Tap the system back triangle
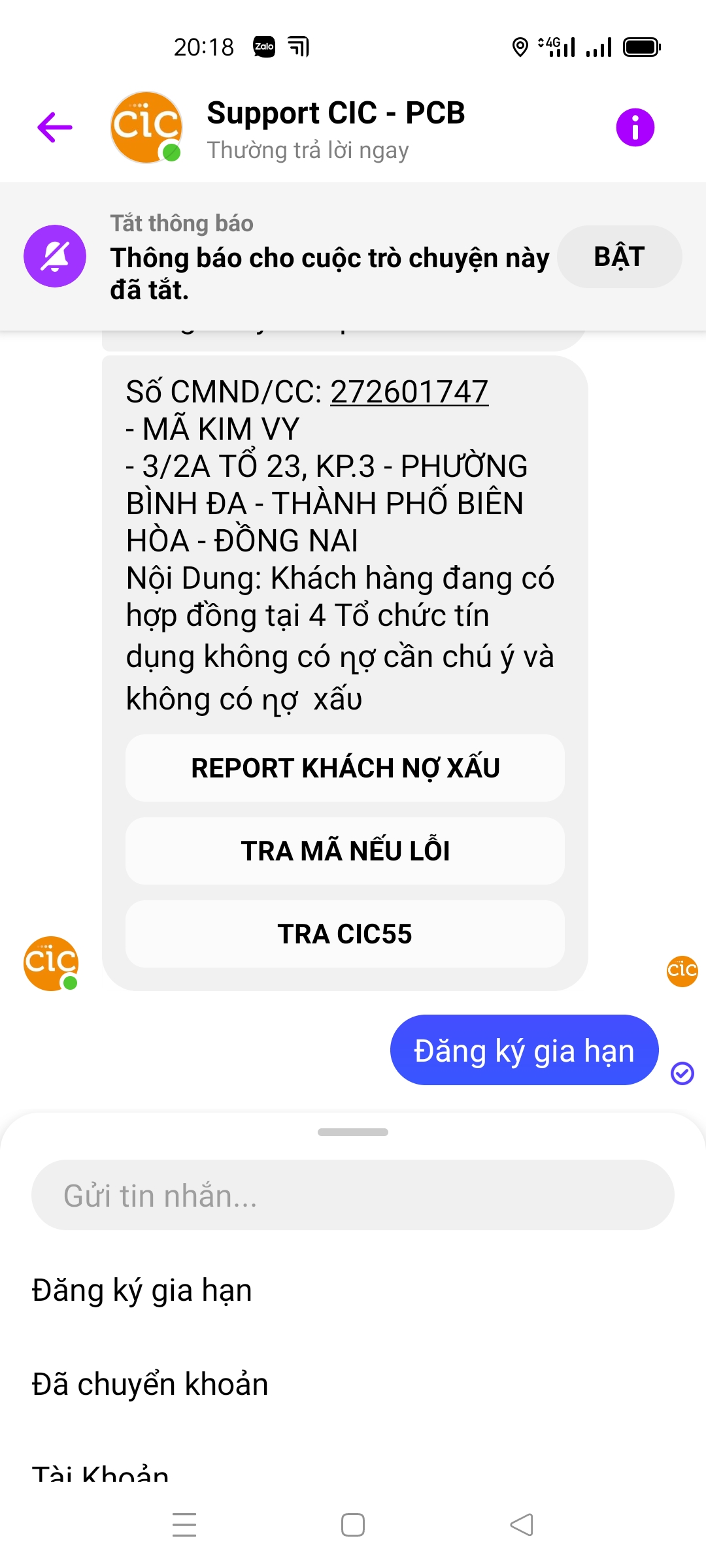The width and height of the screenshot is (706, 1568). point(522,1525)
